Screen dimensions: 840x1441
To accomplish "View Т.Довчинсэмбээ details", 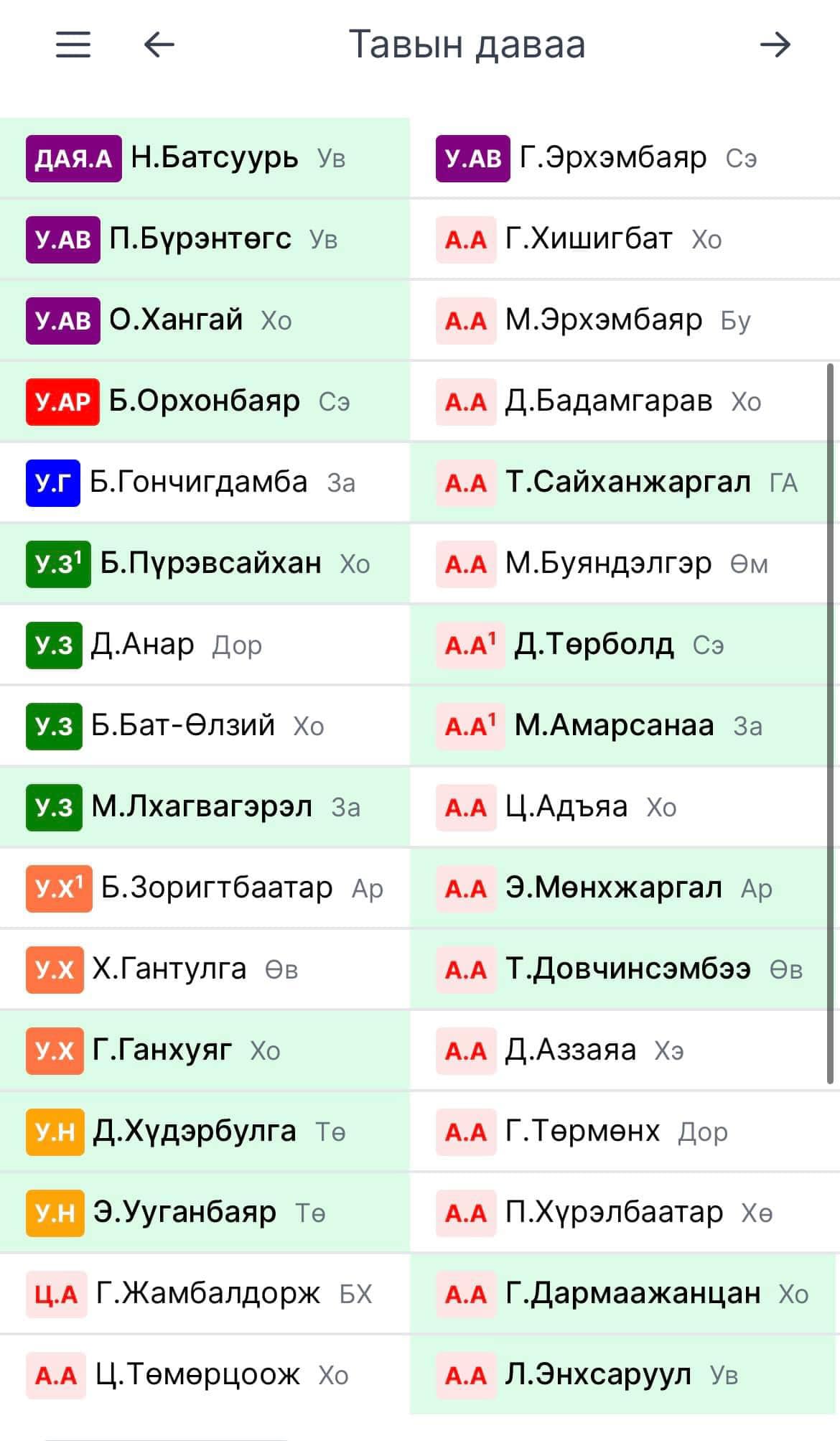I will [x=627, y=969].
